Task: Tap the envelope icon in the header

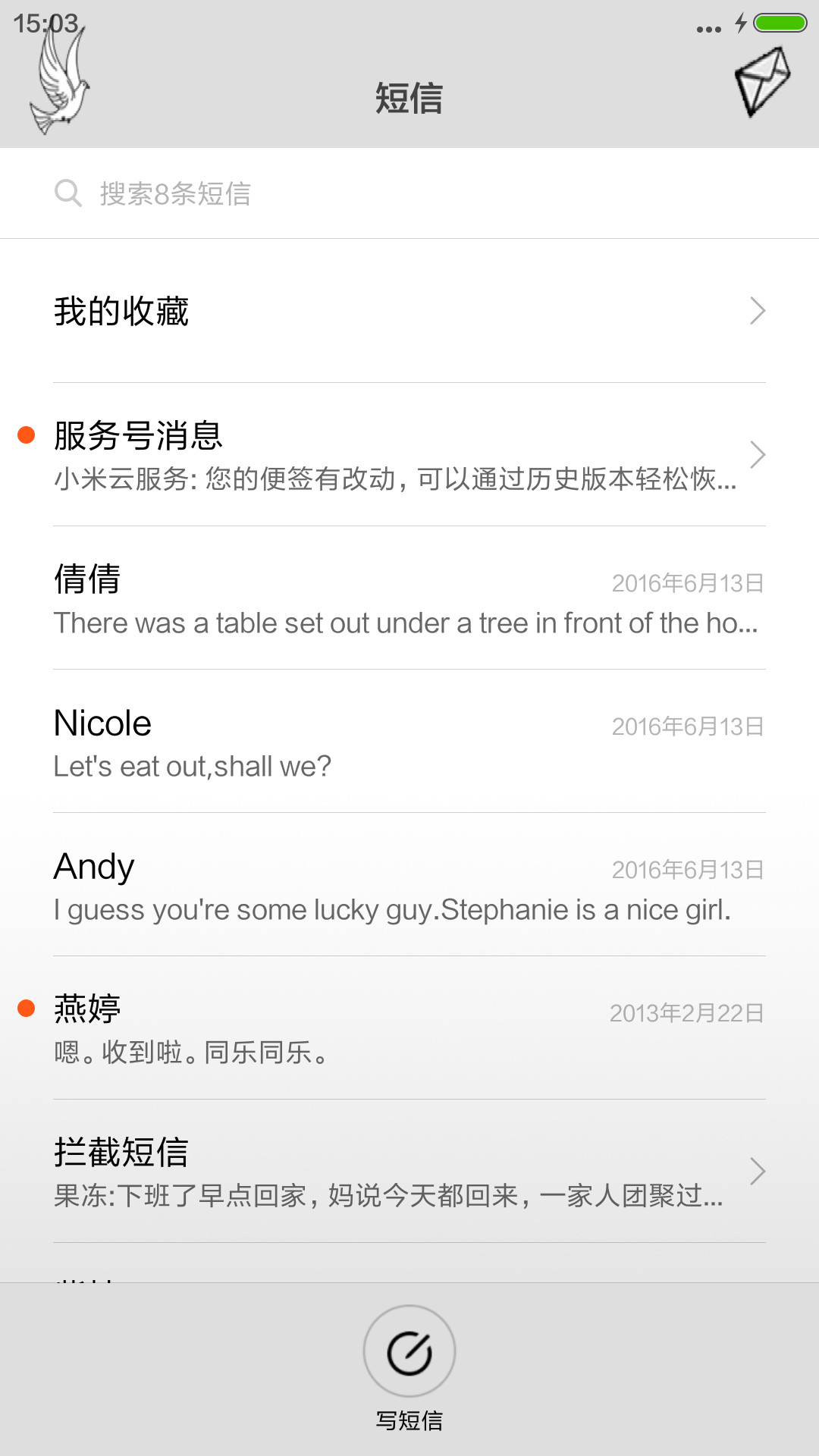Action: click(763, 82)
